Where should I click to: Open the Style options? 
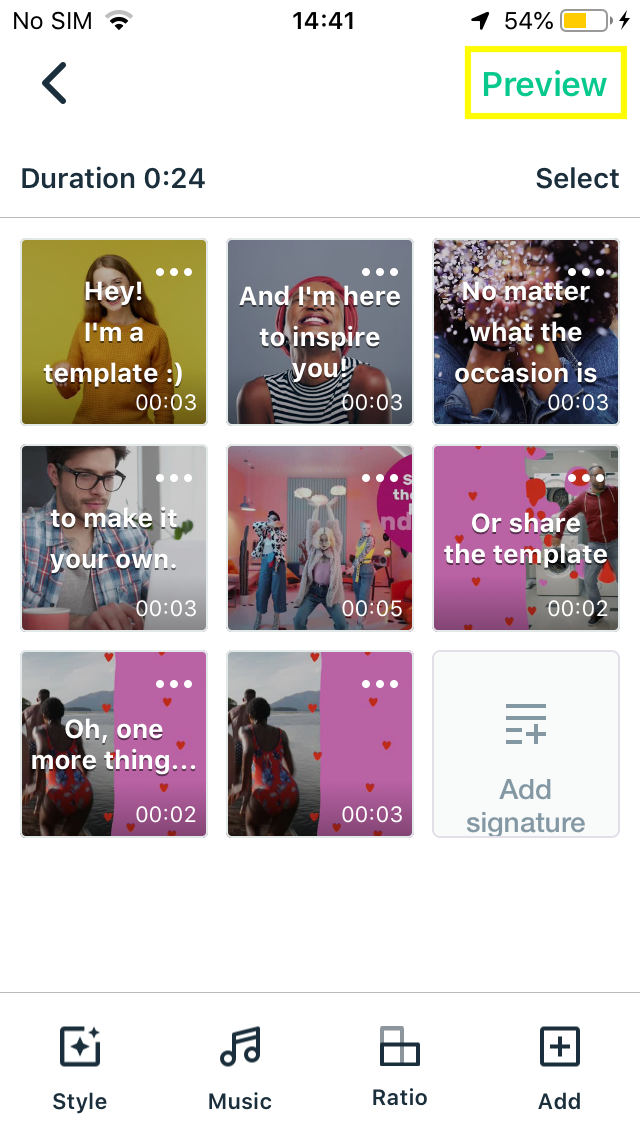80,1069
